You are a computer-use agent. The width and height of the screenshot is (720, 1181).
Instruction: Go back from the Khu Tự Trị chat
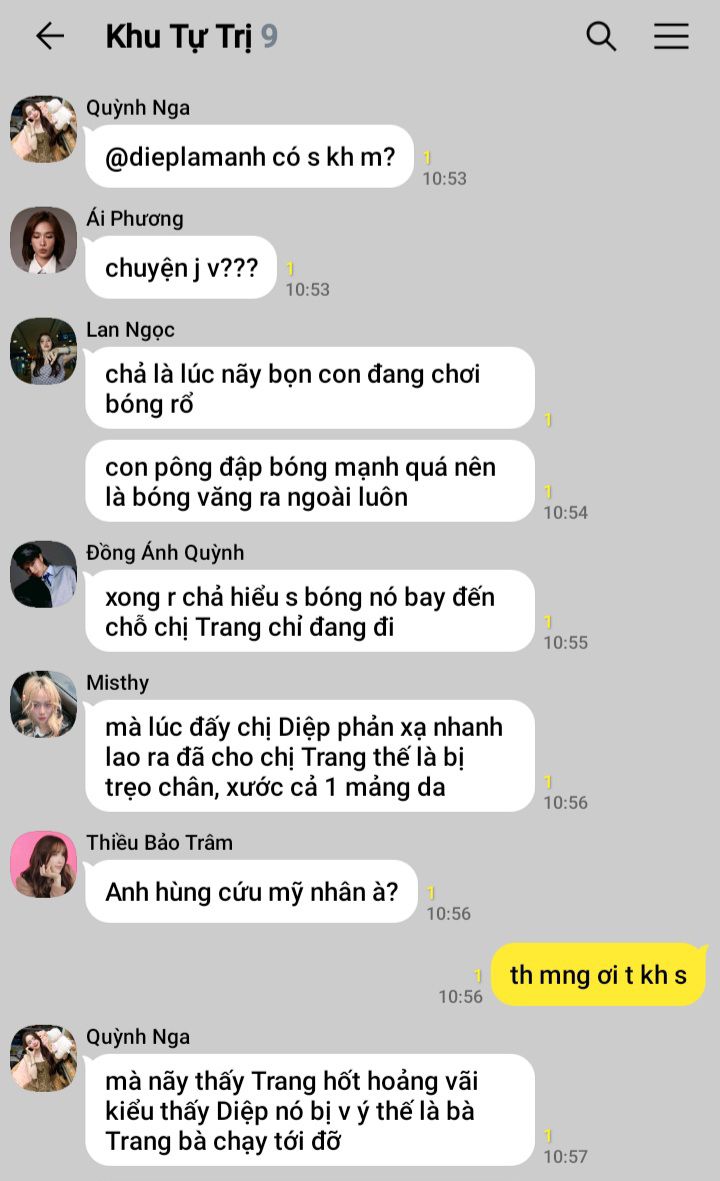point(49,37)
